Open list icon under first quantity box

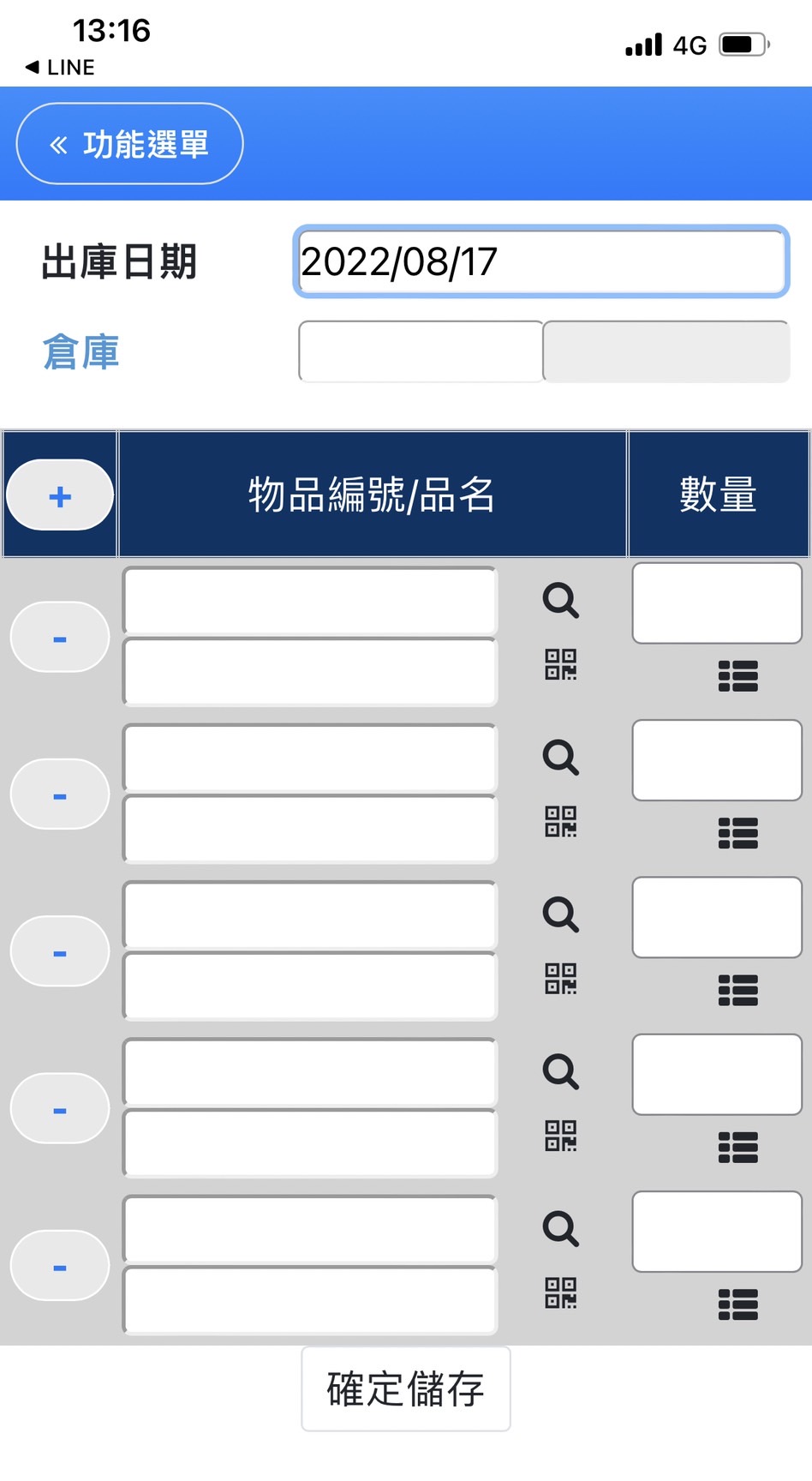pos(737,676)
